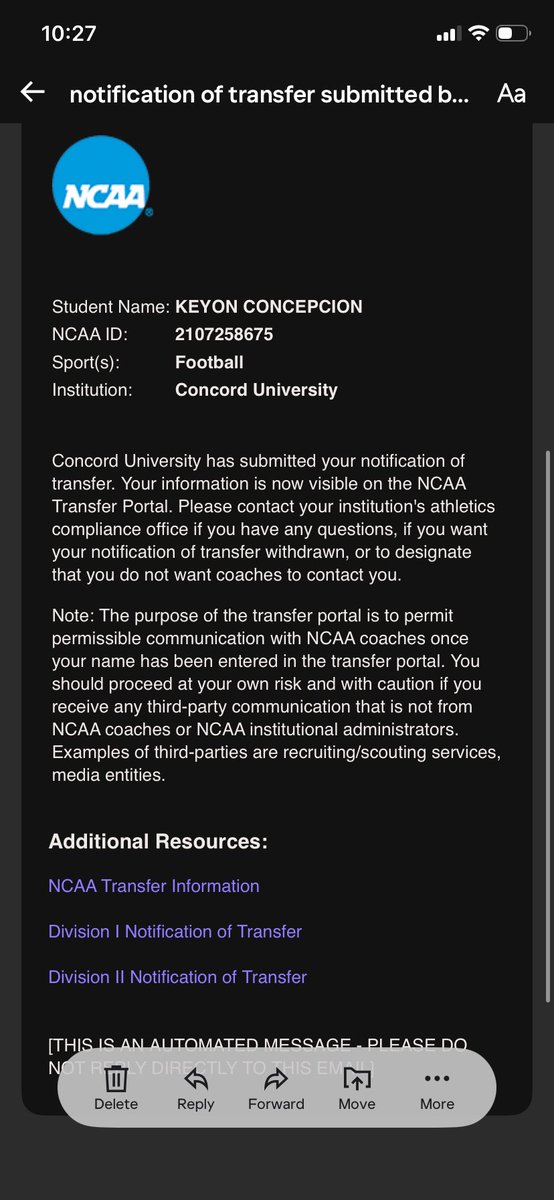This screenshot has height=1200, width=554.
Task: Open the Aa text size options
Action: pos(511,93)
